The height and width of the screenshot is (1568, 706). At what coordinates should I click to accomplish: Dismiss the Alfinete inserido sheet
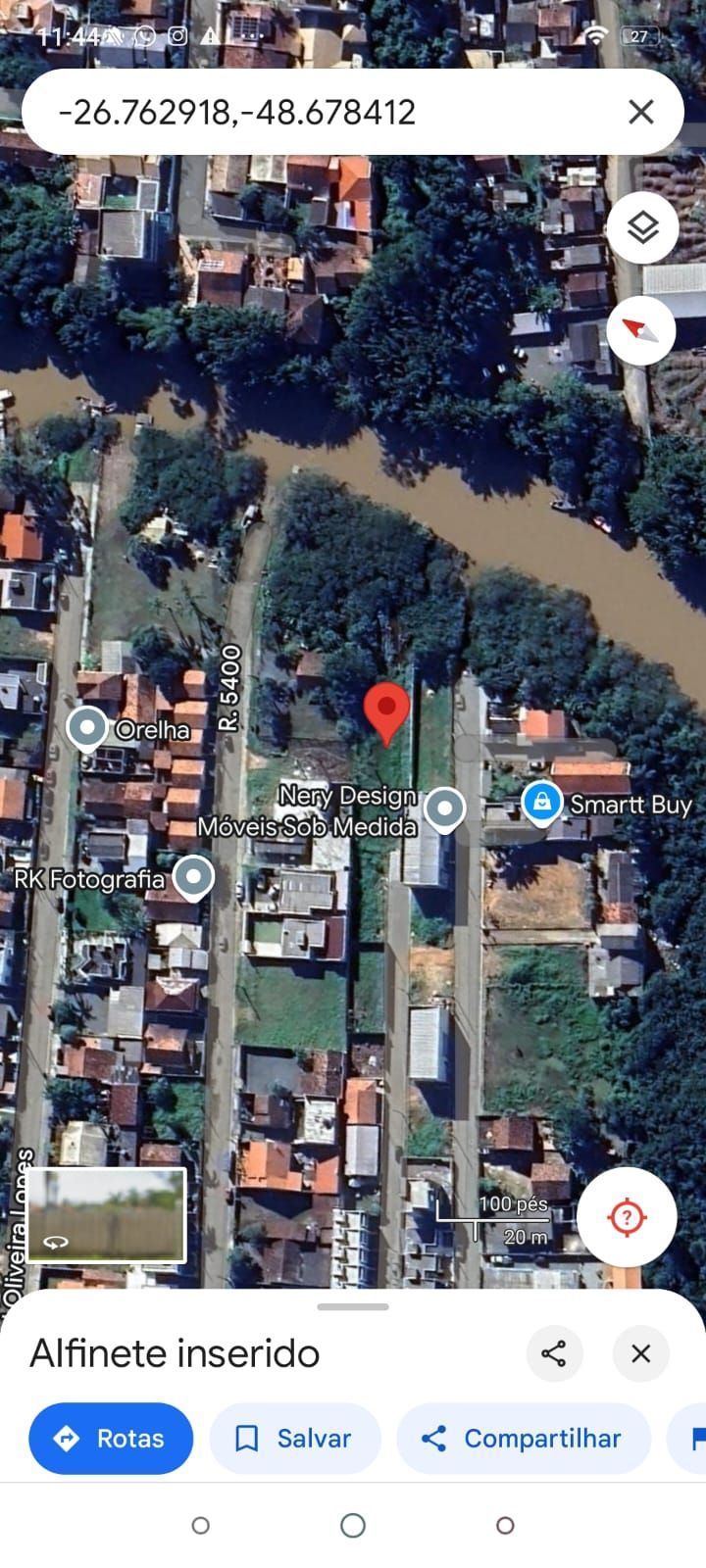pyautogui.click(x=640, y=1353)
